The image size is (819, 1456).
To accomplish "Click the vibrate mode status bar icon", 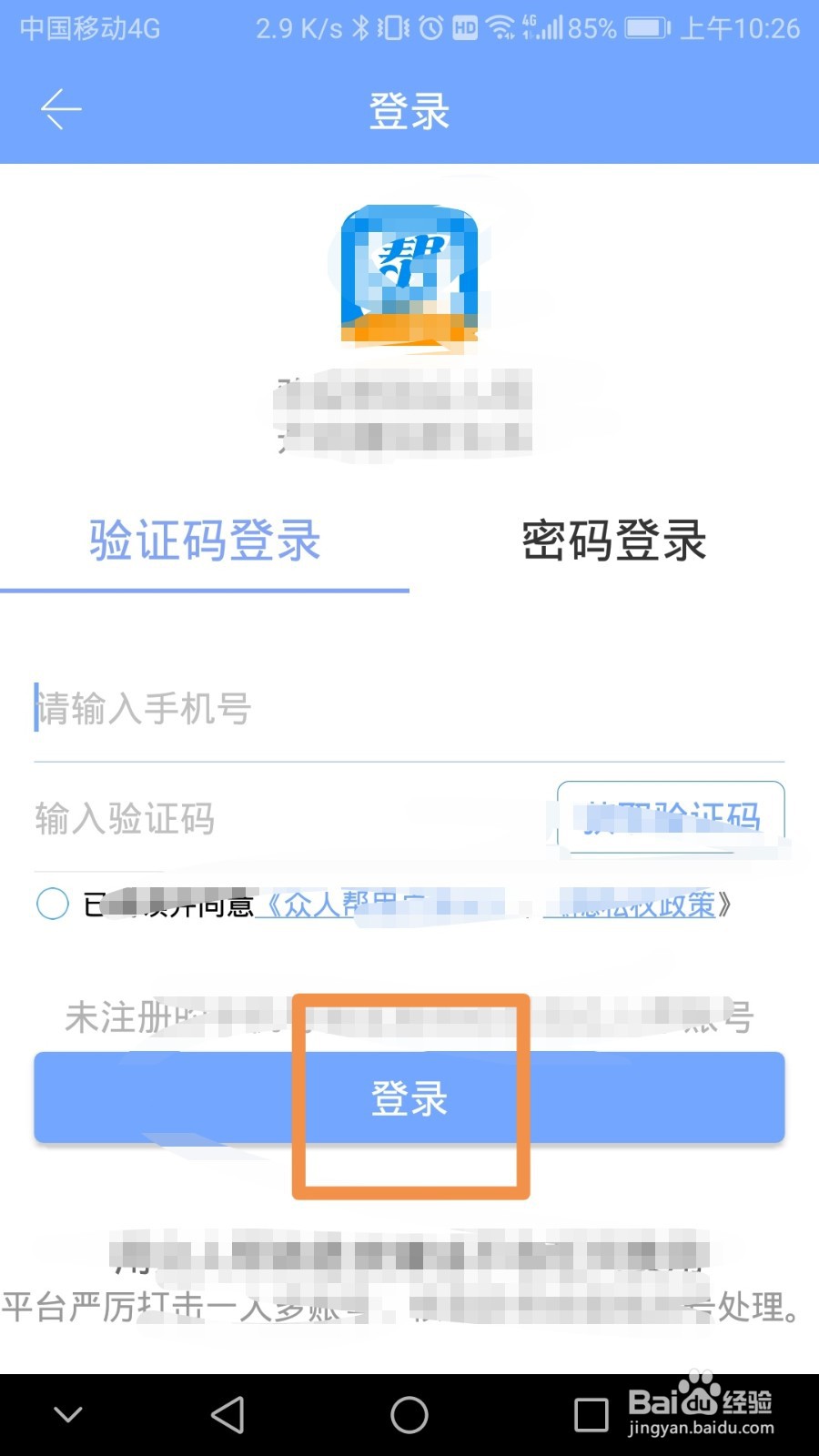I will (391, 27).
